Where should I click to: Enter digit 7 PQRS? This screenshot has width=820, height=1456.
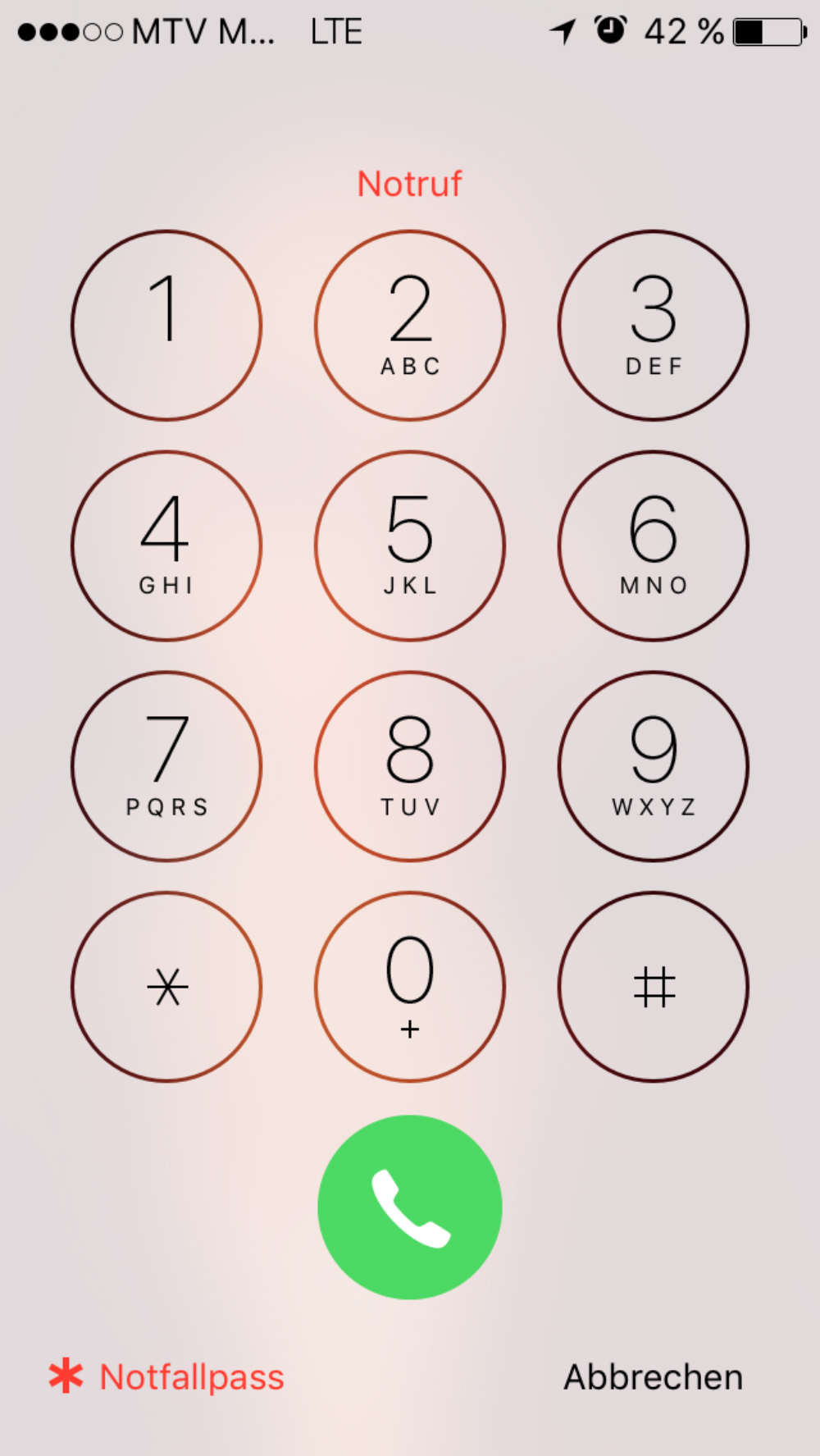[166, 766]
